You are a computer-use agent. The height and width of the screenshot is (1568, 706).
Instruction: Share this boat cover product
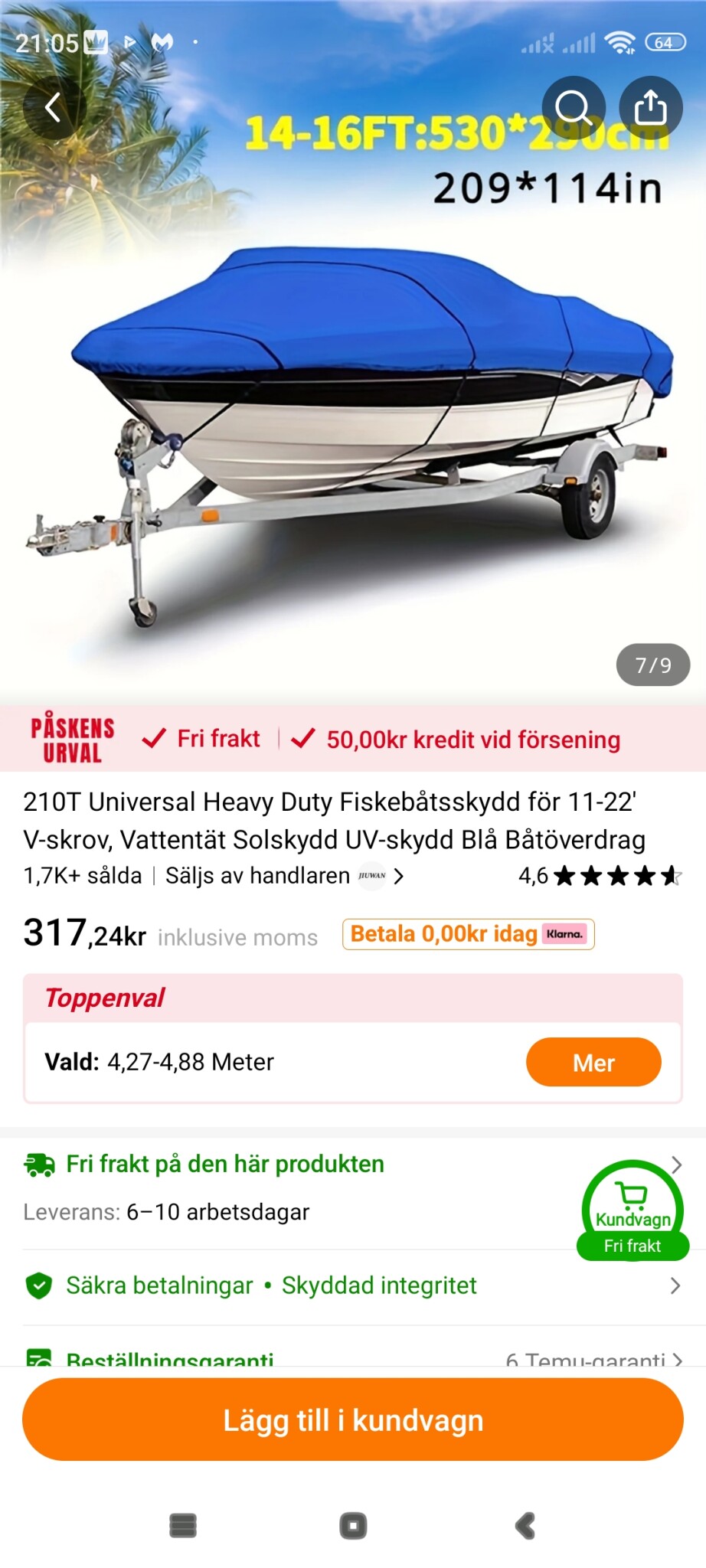[x=650, y=107]
